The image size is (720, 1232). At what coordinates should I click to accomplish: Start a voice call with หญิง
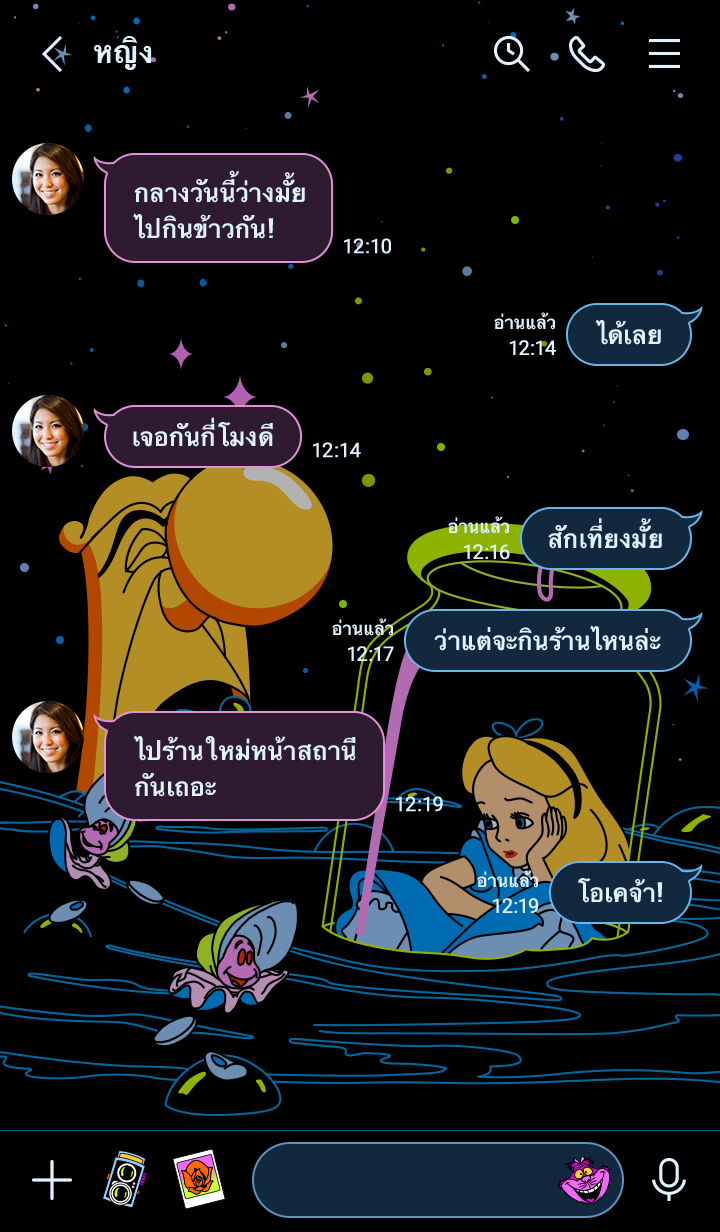[x=587, y=54]
